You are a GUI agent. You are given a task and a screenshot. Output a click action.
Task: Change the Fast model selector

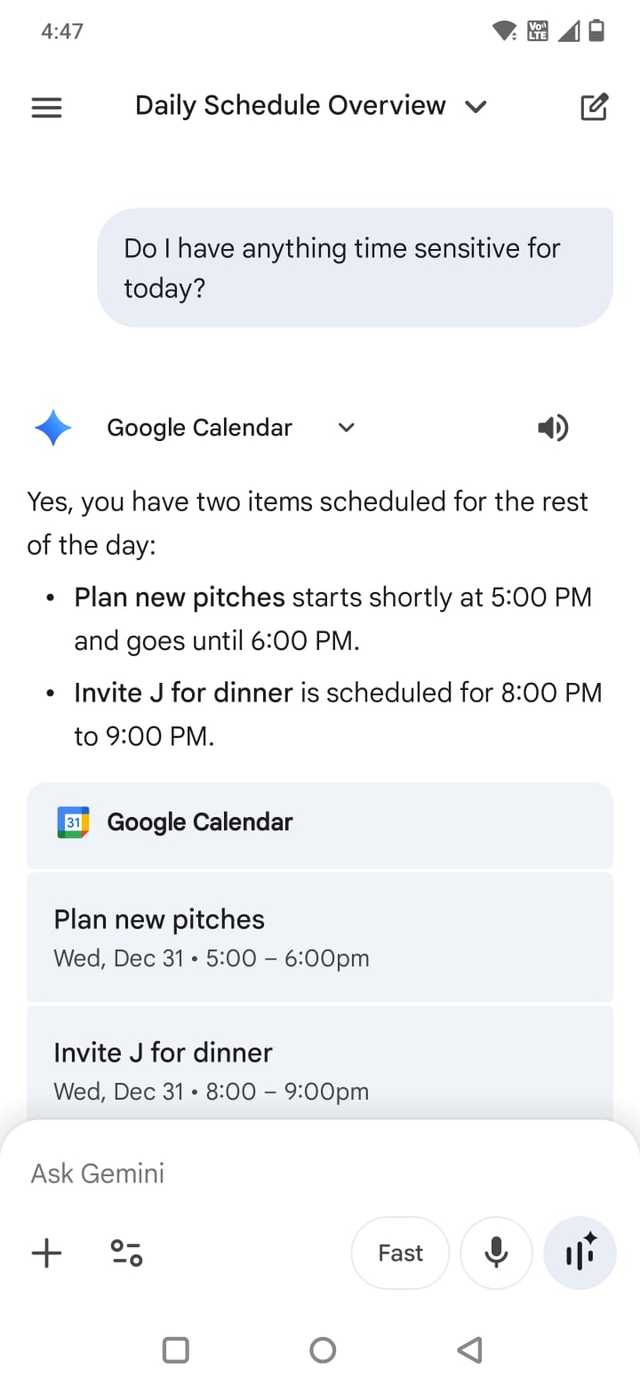pos(400,1253)
